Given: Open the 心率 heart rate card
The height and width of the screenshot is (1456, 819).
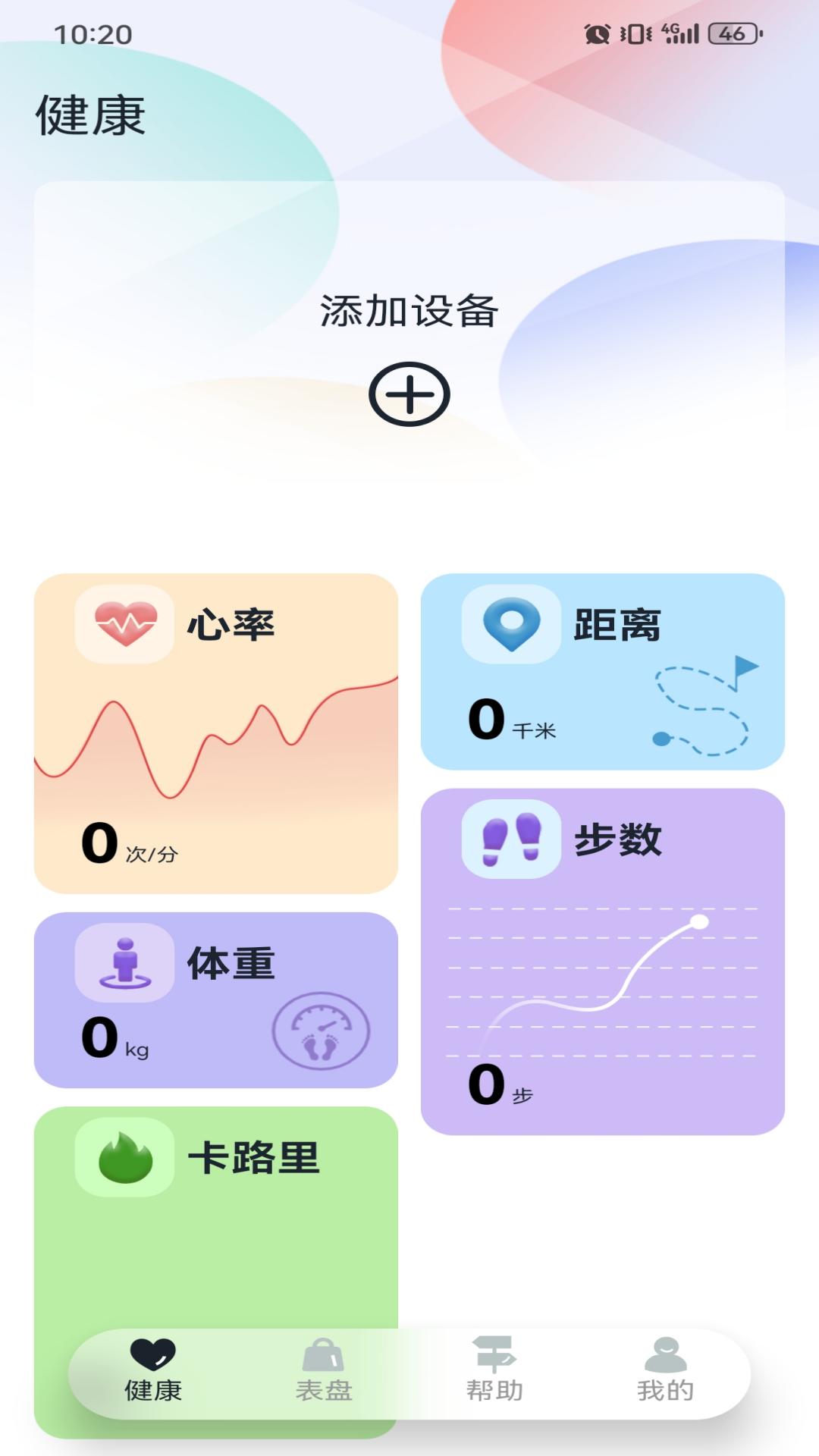Looking at the screenshot, I should pyautogui.click(x=216, y=733).
